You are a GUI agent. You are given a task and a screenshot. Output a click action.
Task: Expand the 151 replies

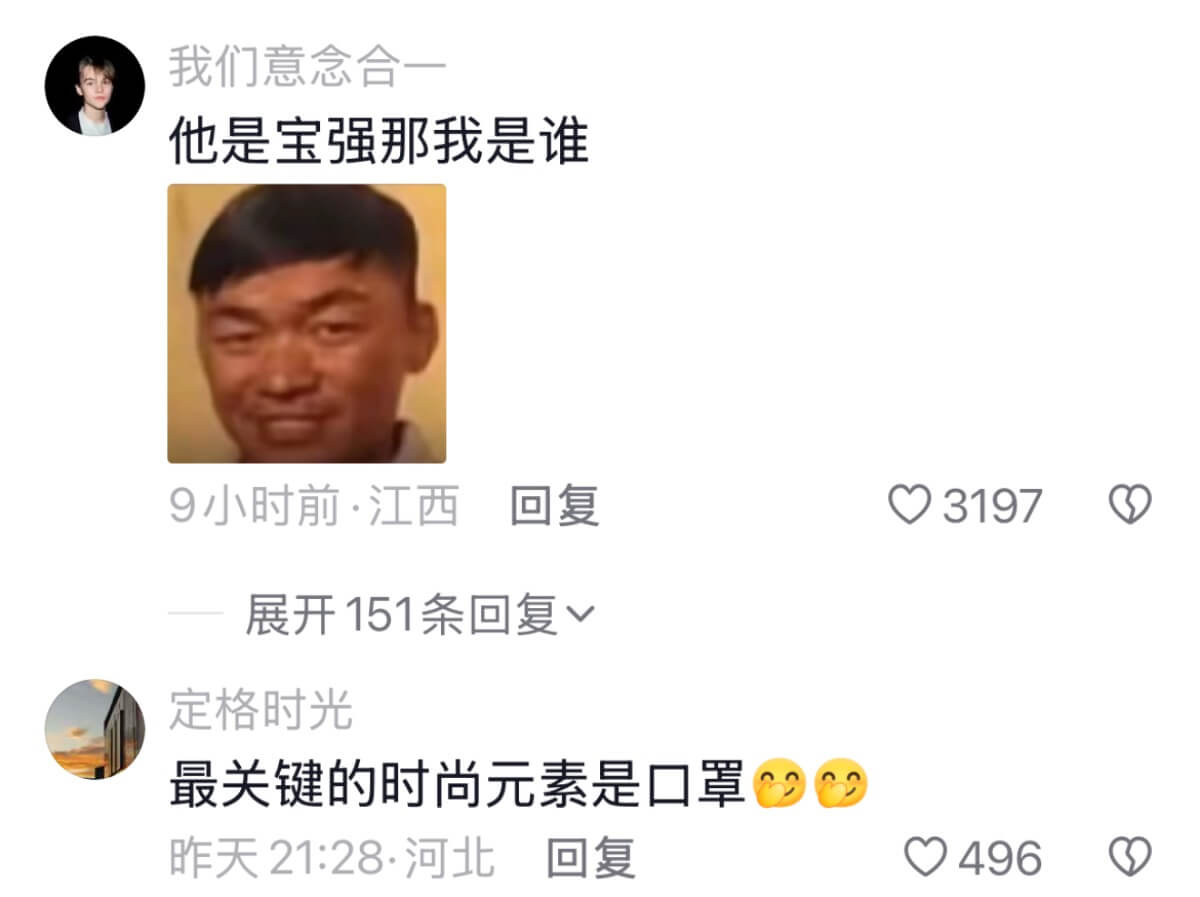point(420,616)
